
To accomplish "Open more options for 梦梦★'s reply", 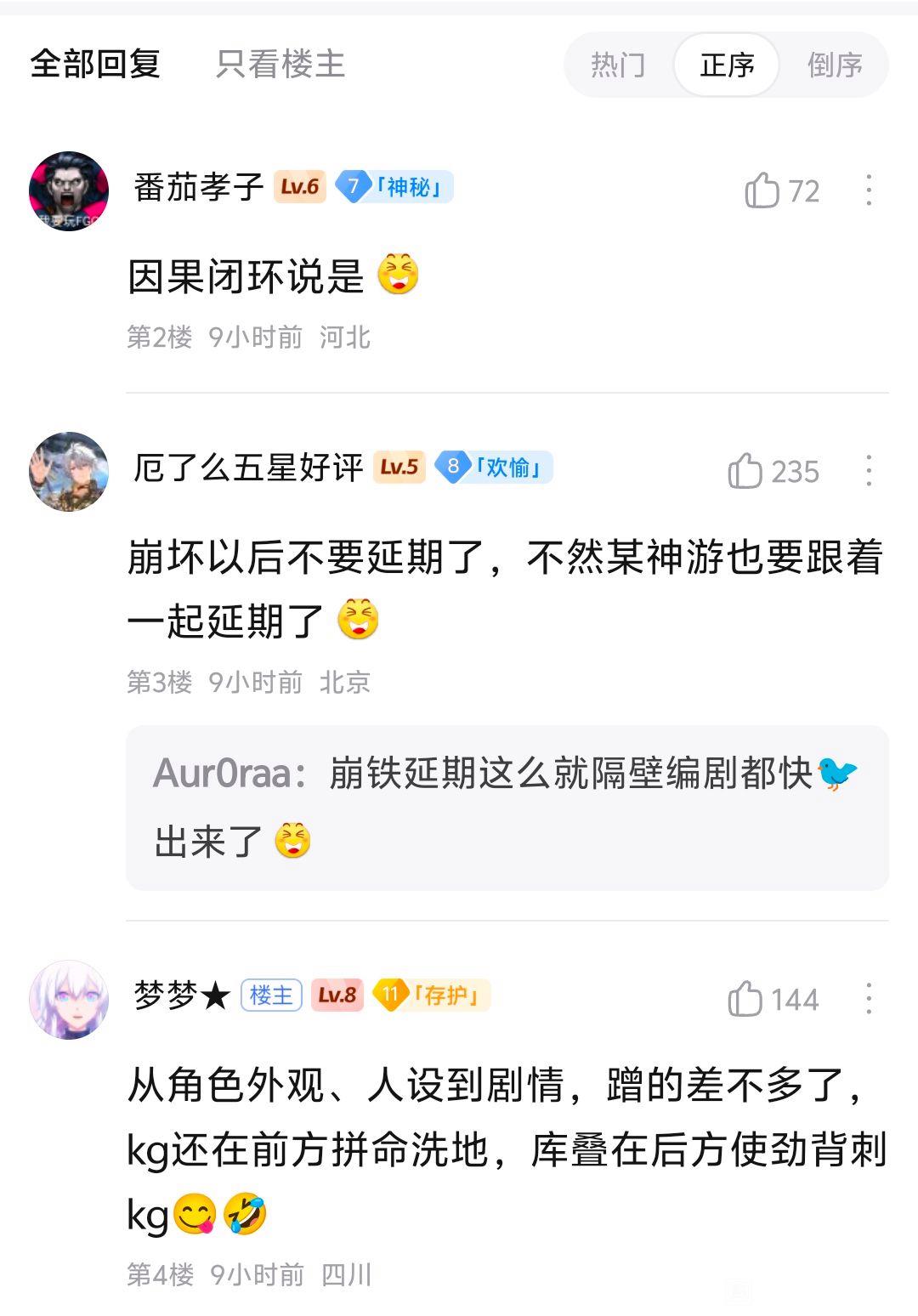I will pyautogui.click(x=869, y=999).
